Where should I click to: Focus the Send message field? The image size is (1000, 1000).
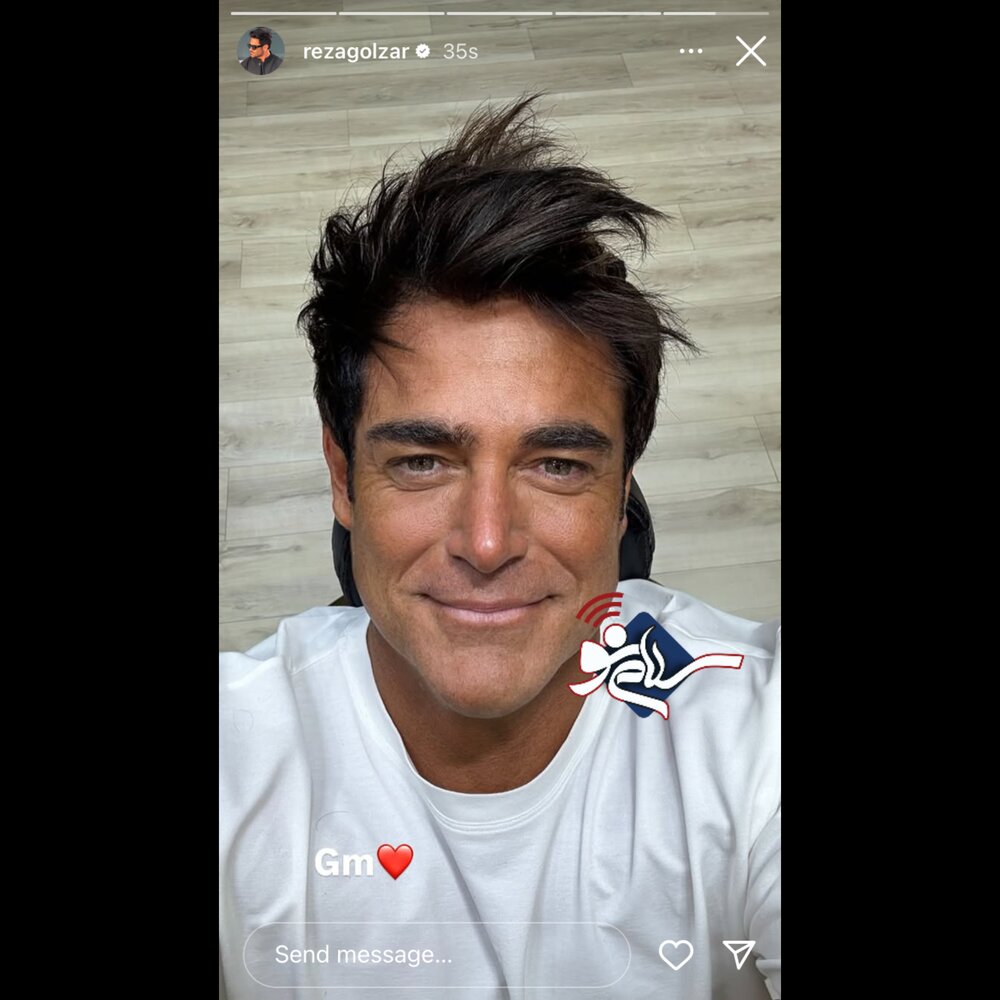point(436,955)
